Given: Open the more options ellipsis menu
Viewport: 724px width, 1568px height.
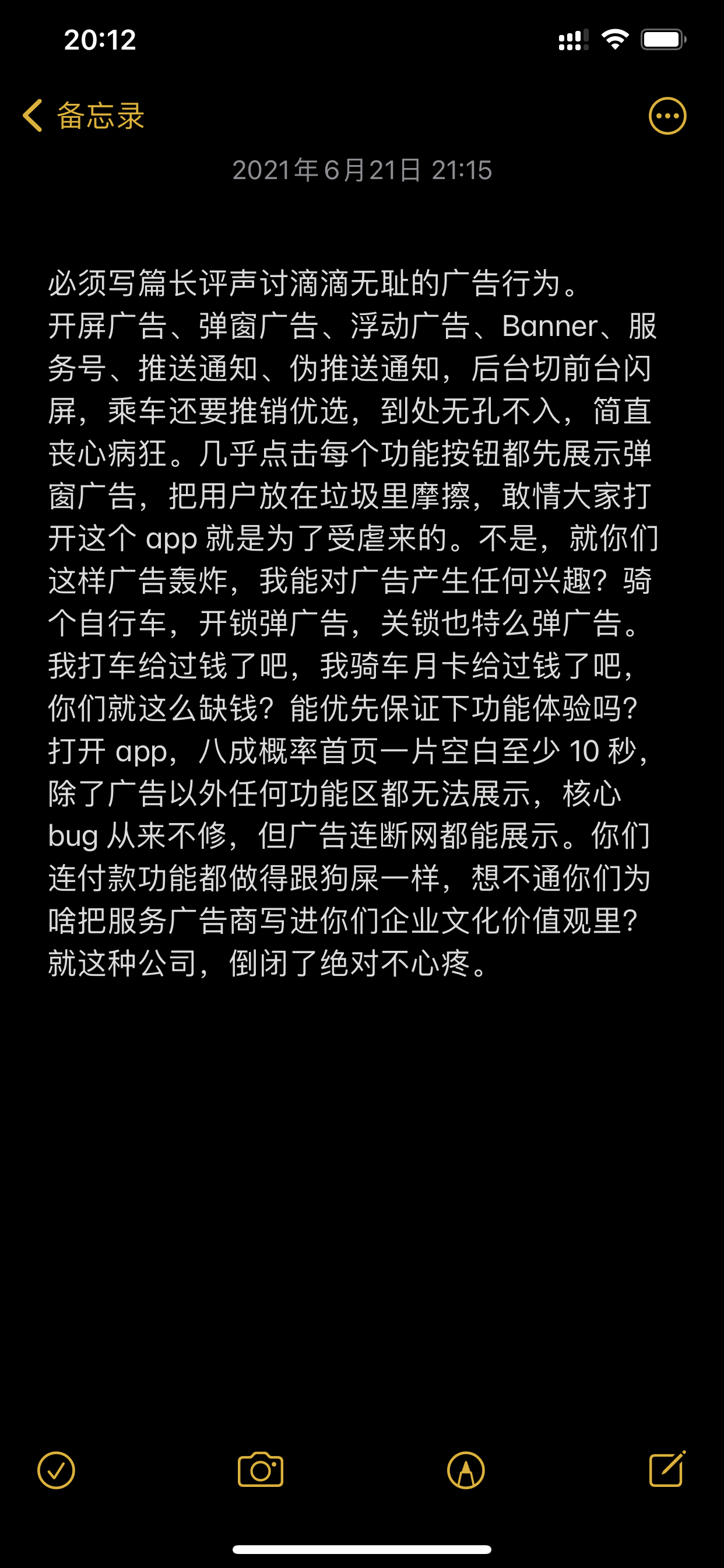Looking at the screenshot, I should pos(667,116).
